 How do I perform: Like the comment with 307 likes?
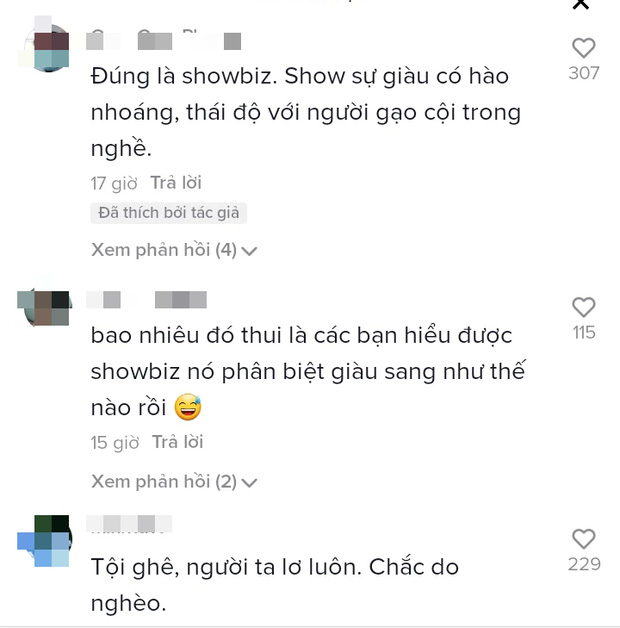[x=583, y=48]
